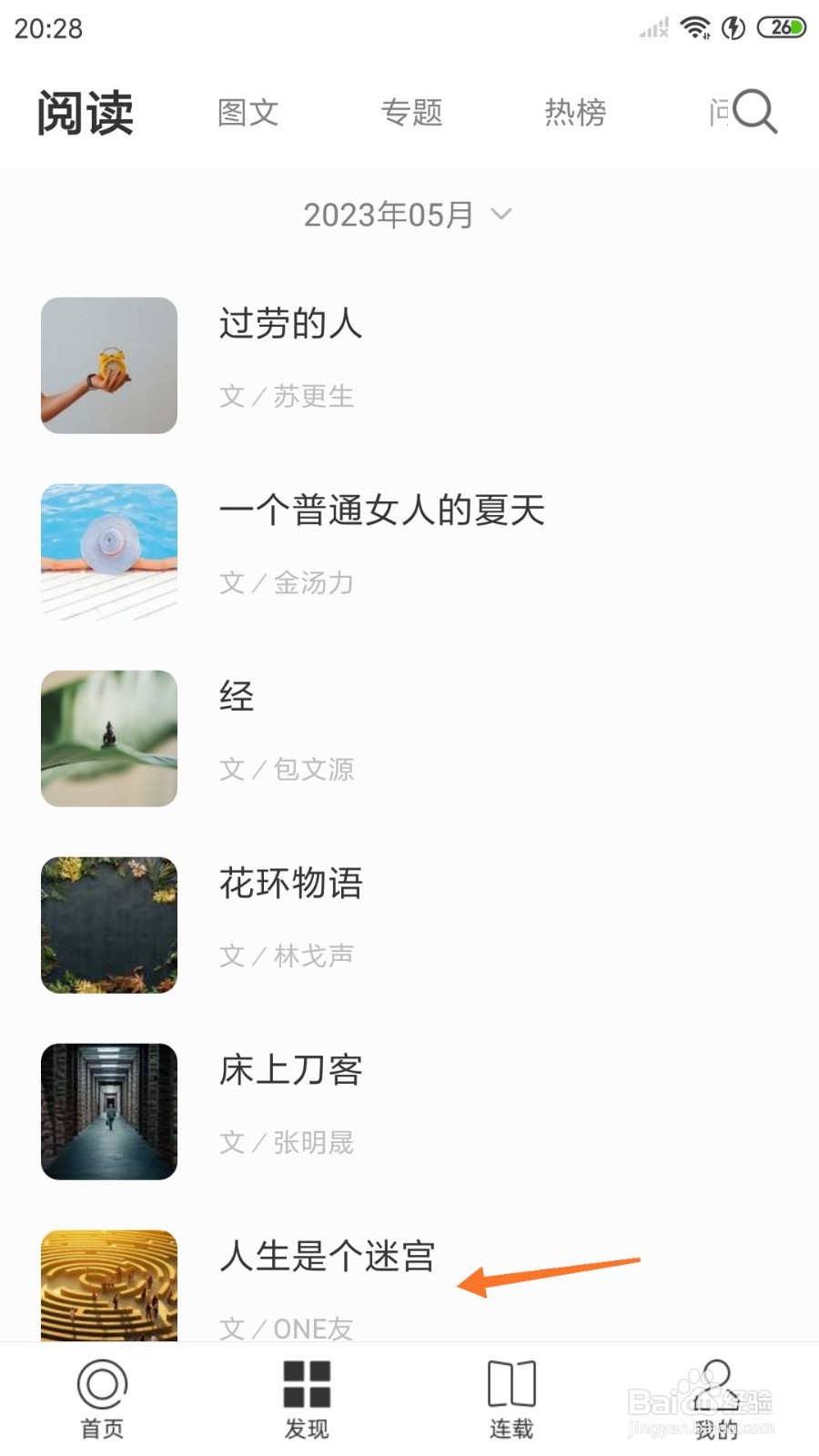Go to the 首页 tab
This screenshot has width=819, height=1456.
(102, 1399)
